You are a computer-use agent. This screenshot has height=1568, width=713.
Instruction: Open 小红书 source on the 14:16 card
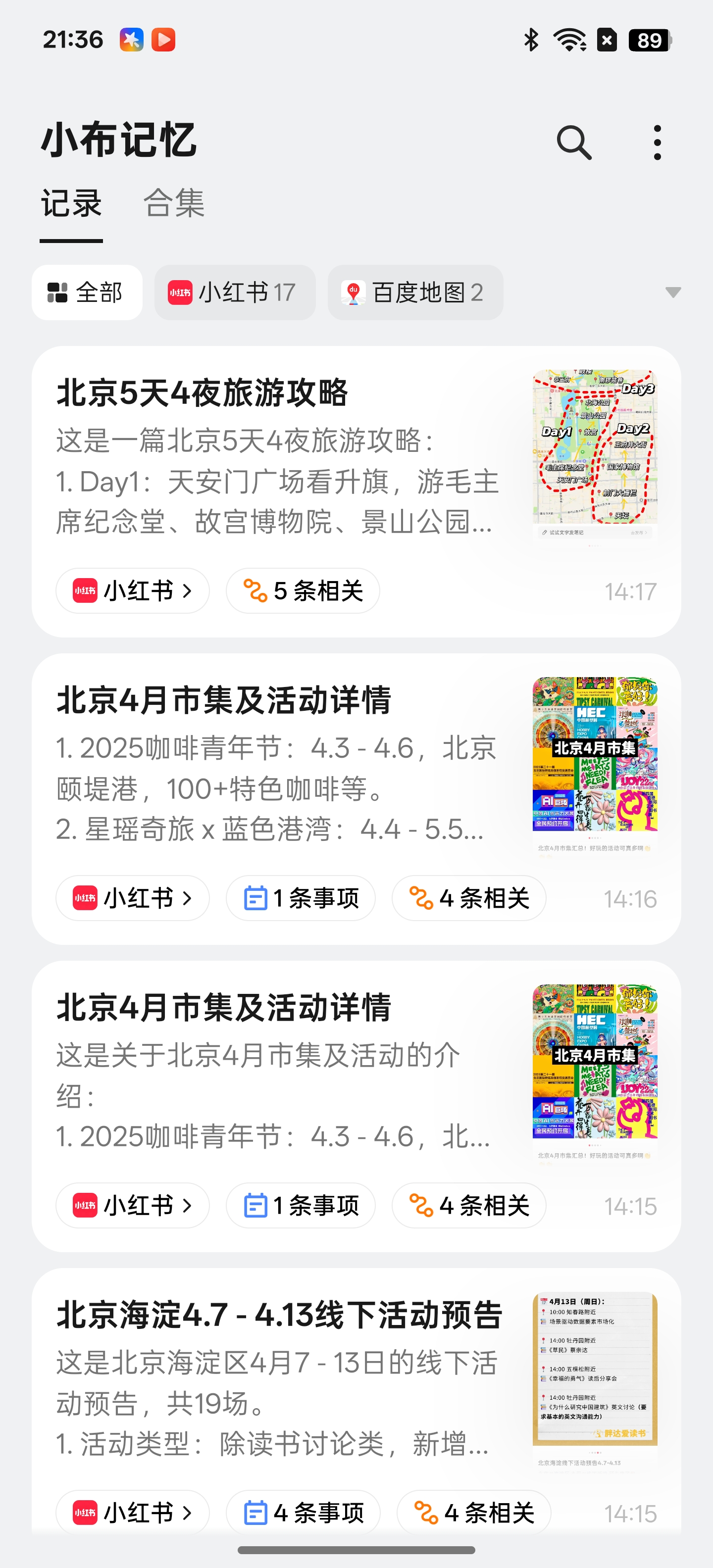pos(132,898)
